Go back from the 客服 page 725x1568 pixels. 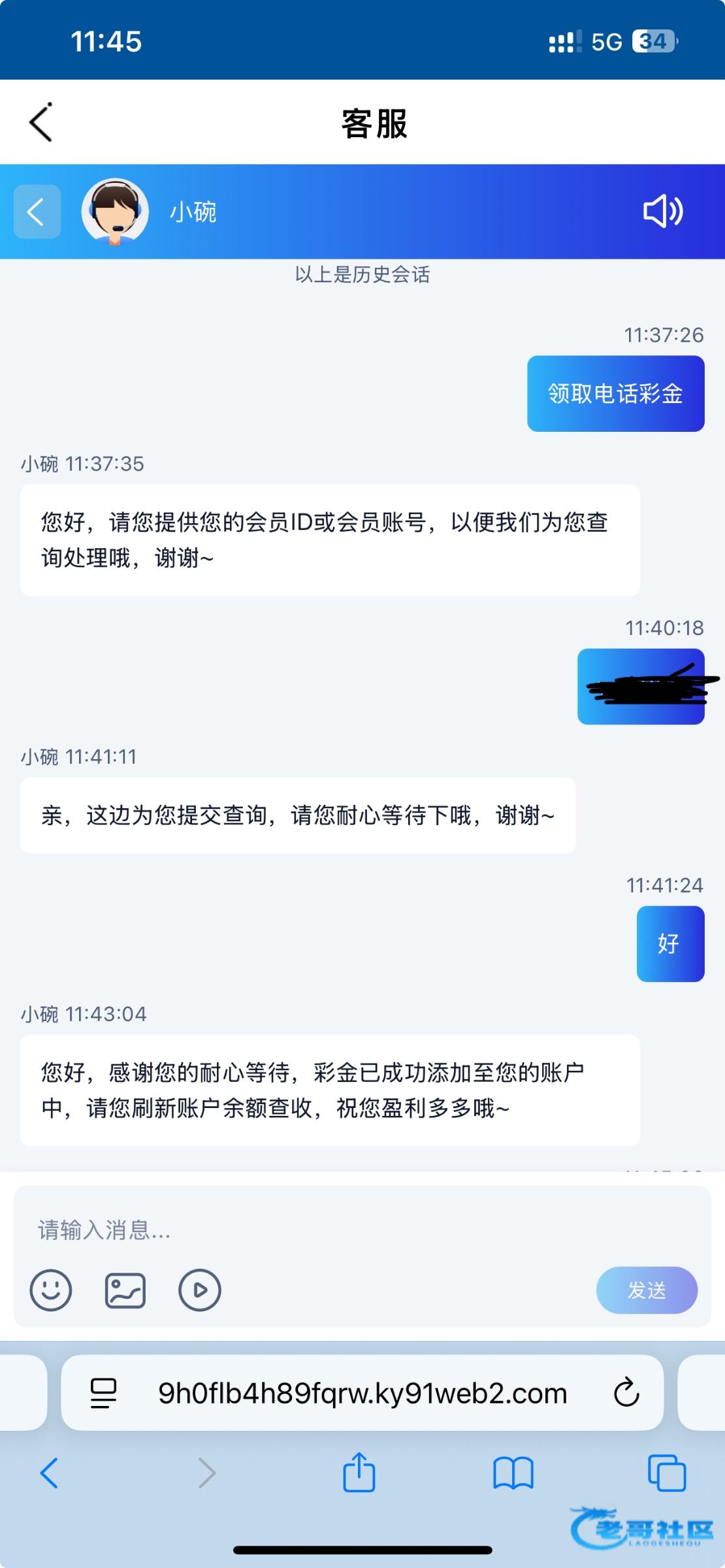pyautogui.click(x=40, y=123)
